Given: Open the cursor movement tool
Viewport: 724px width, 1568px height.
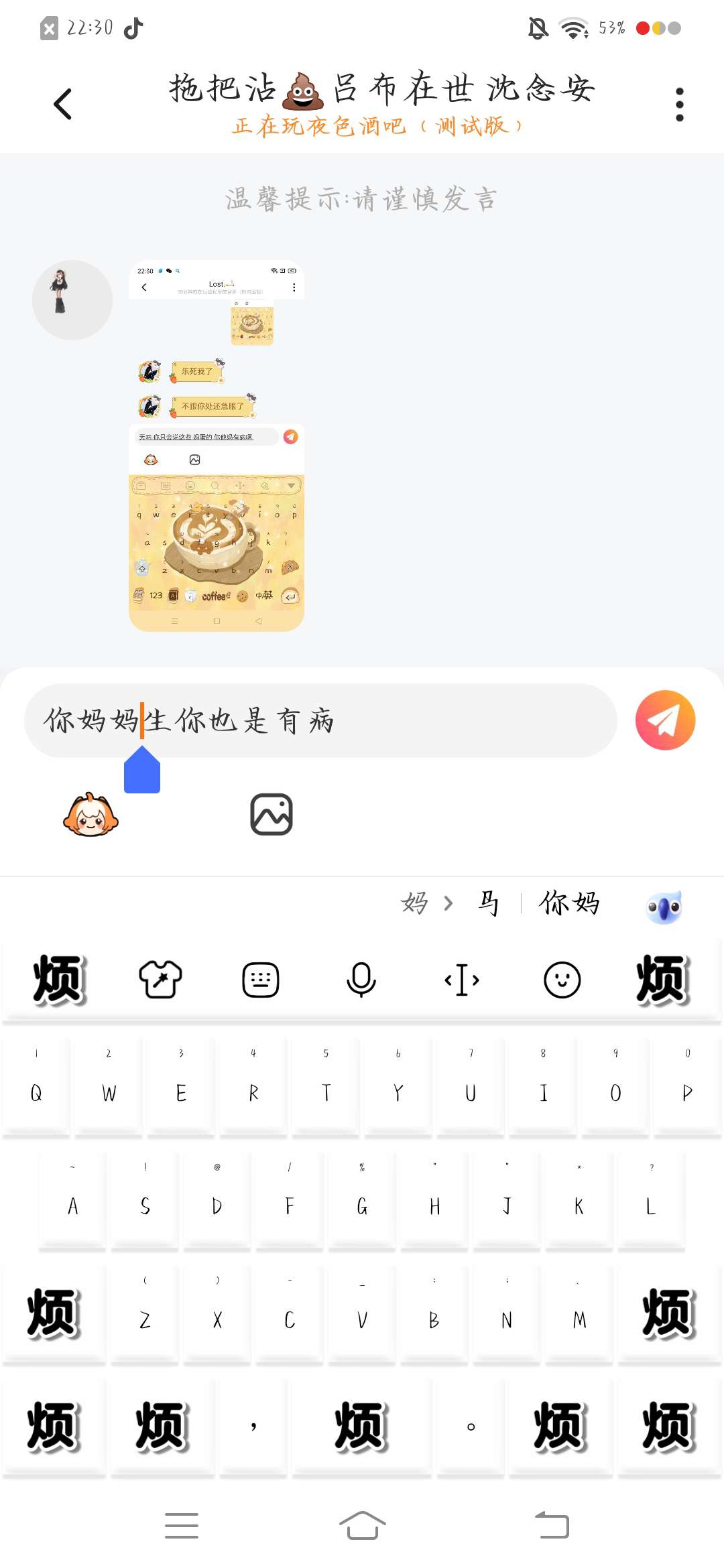Looking at the screenshot, I should (462, 980).
